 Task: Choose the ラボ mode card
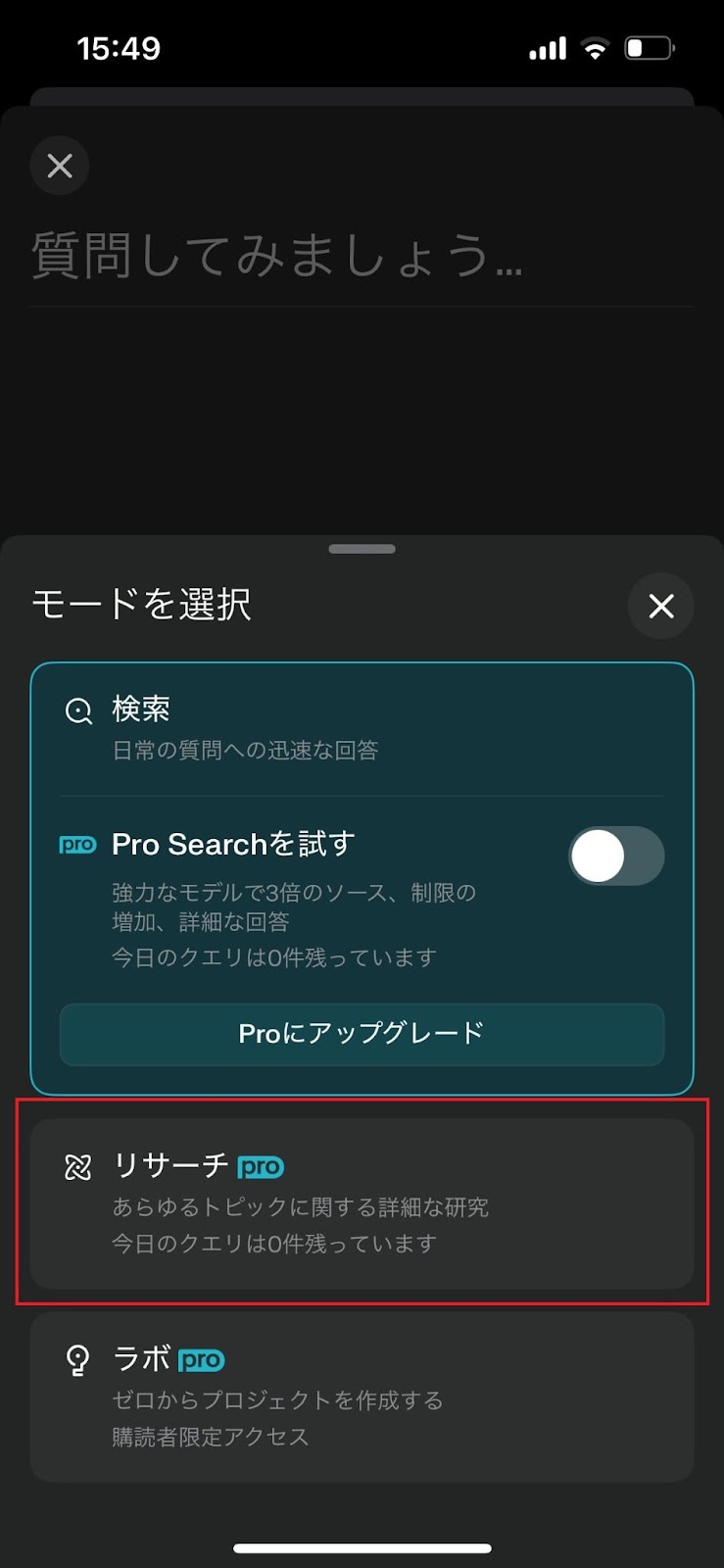pos(362,1396)
